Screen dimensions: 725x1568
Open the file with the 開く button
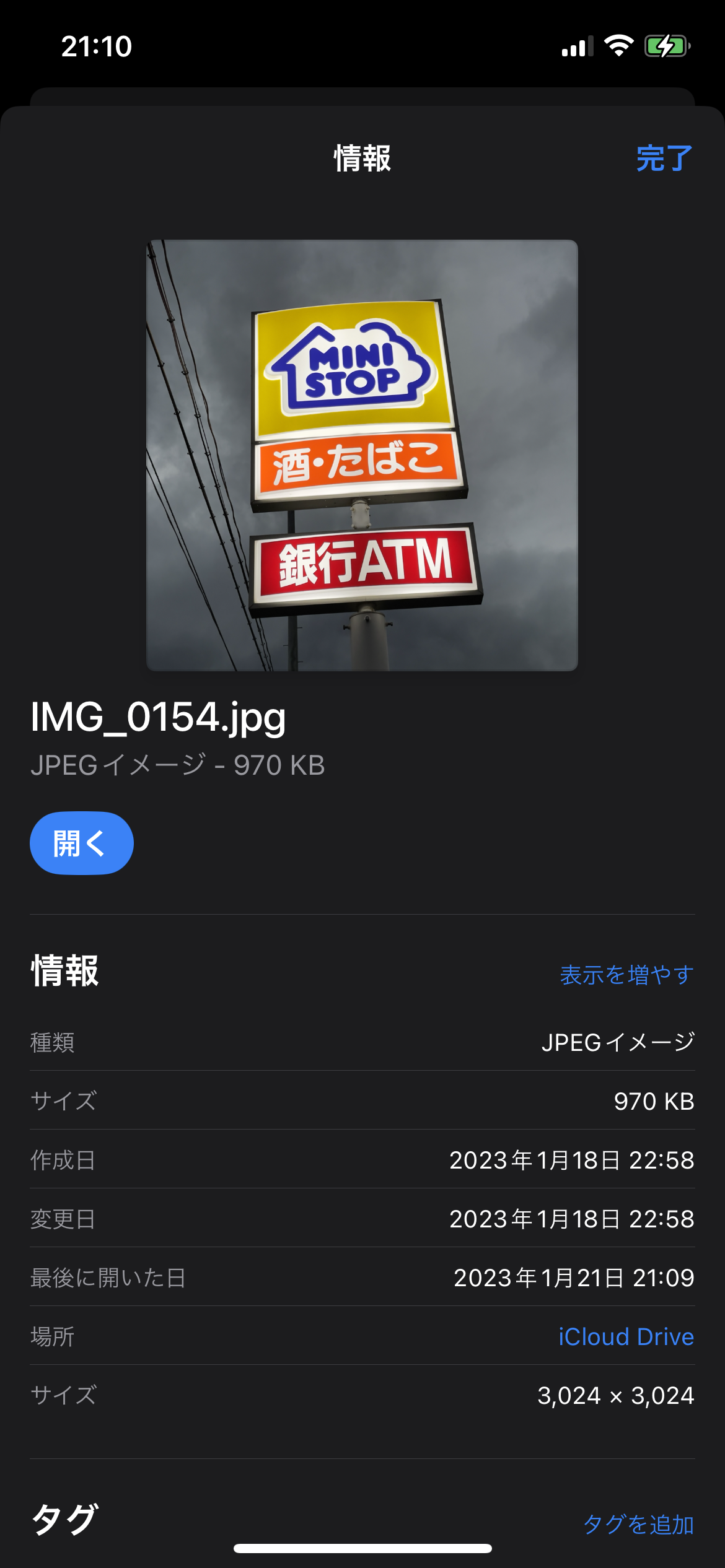coord(82,843)
